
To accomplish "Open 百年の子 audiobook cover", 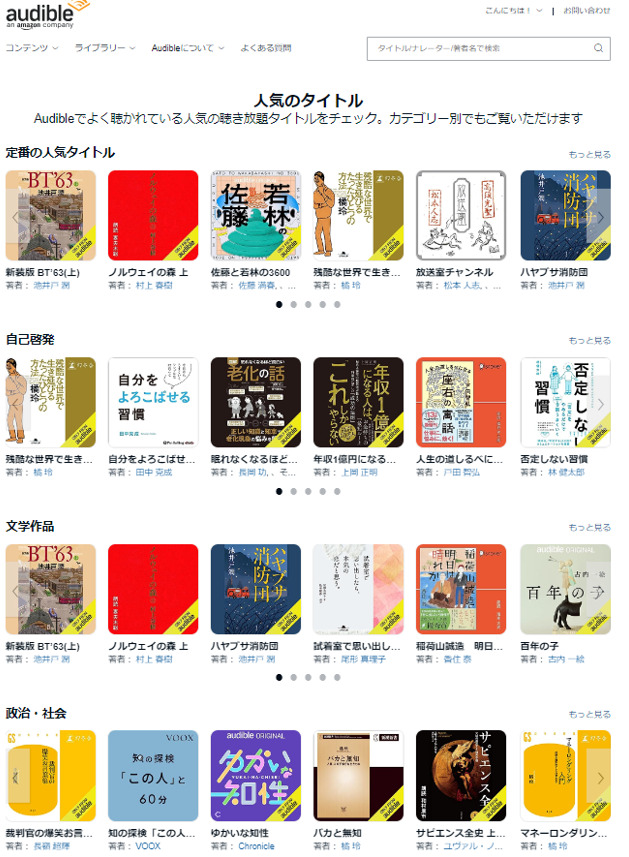I will (x=565, y=589).
